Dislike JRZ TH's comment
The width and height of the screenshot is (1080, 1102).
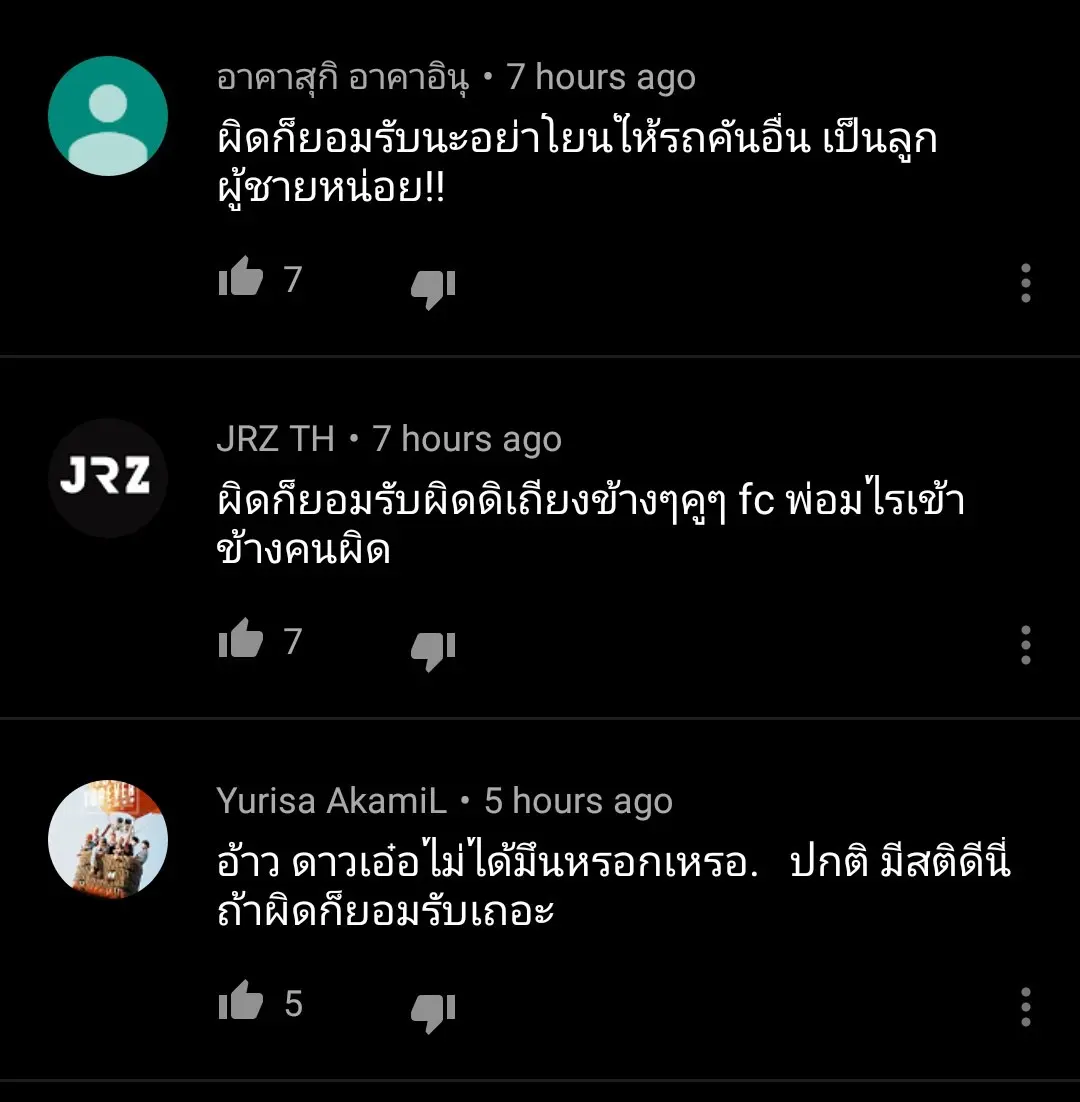point(433,649)
